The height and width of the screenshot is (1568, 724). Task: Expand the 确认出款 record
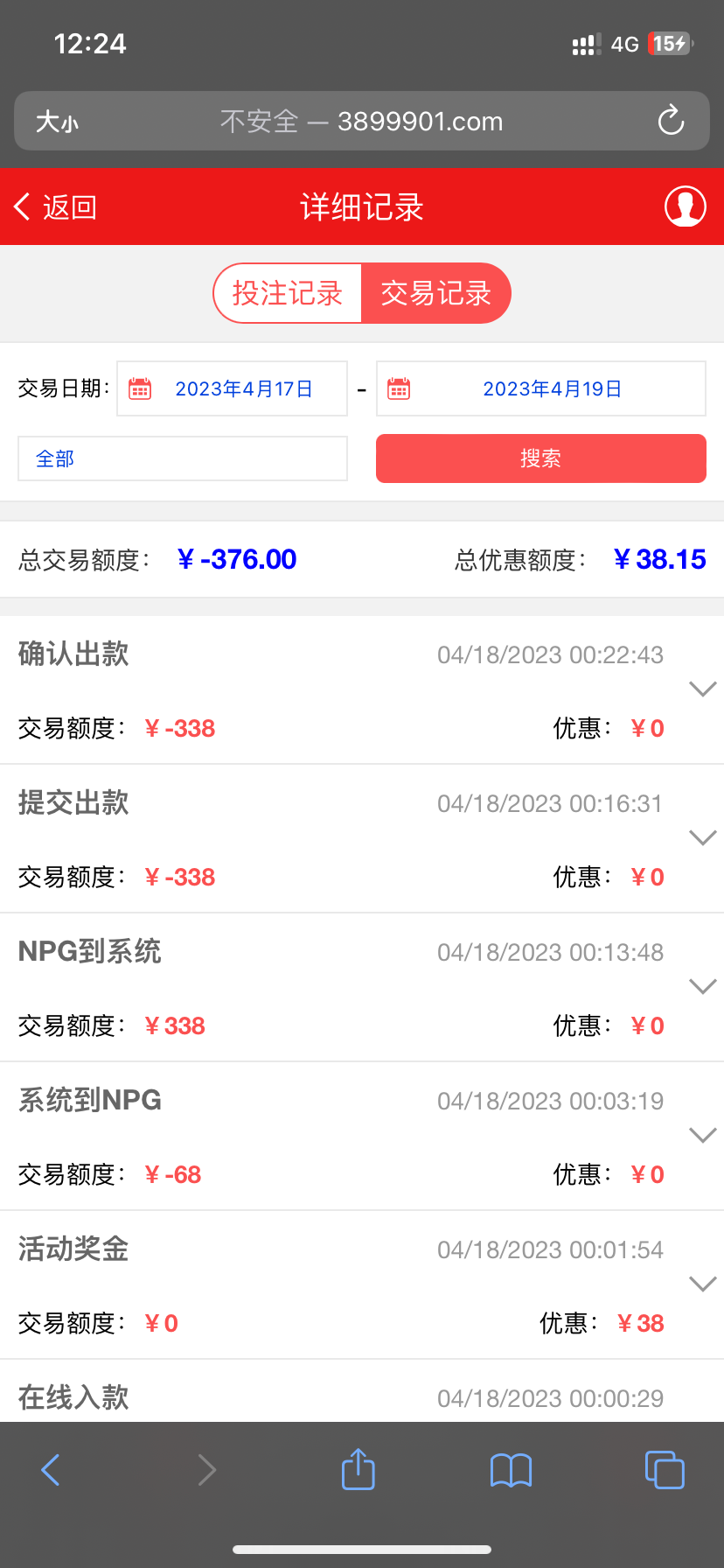[x=702, y=689]
